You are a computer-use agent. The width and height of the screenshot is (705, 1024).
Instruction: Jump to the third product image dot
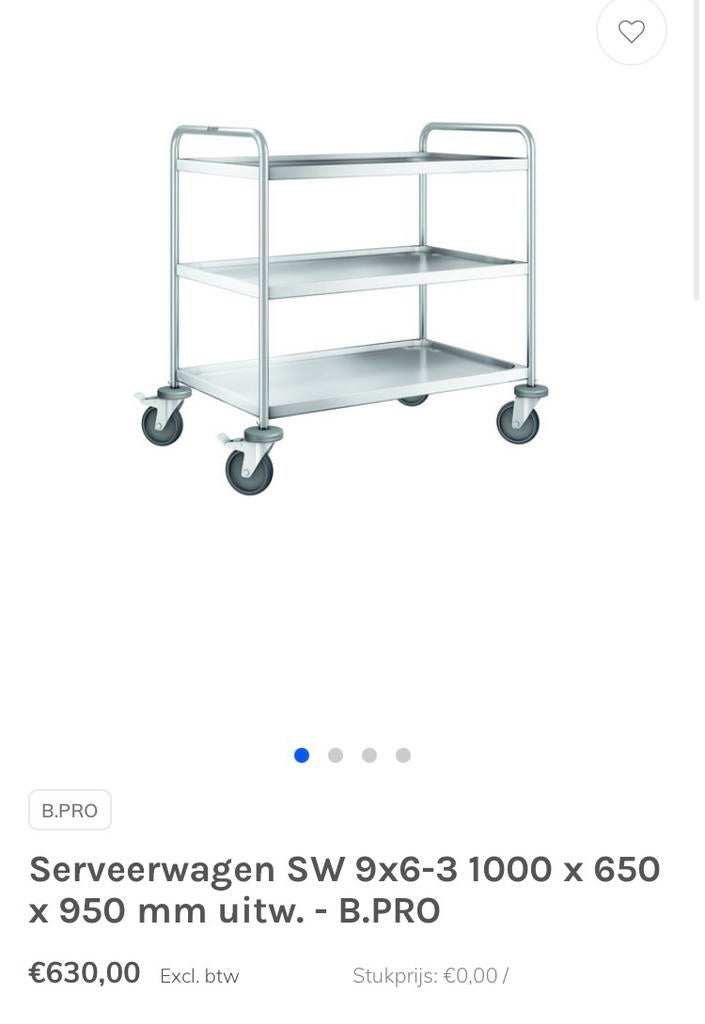(x=369, y=755)
